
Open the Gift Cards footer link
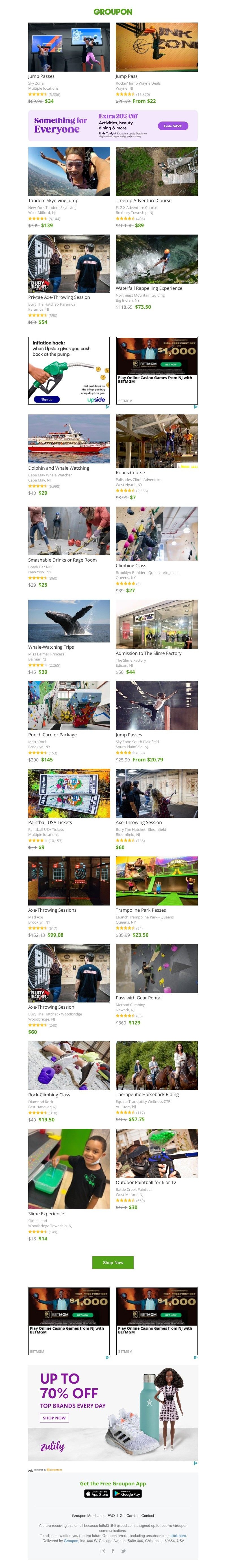[x=128, y=1516]
